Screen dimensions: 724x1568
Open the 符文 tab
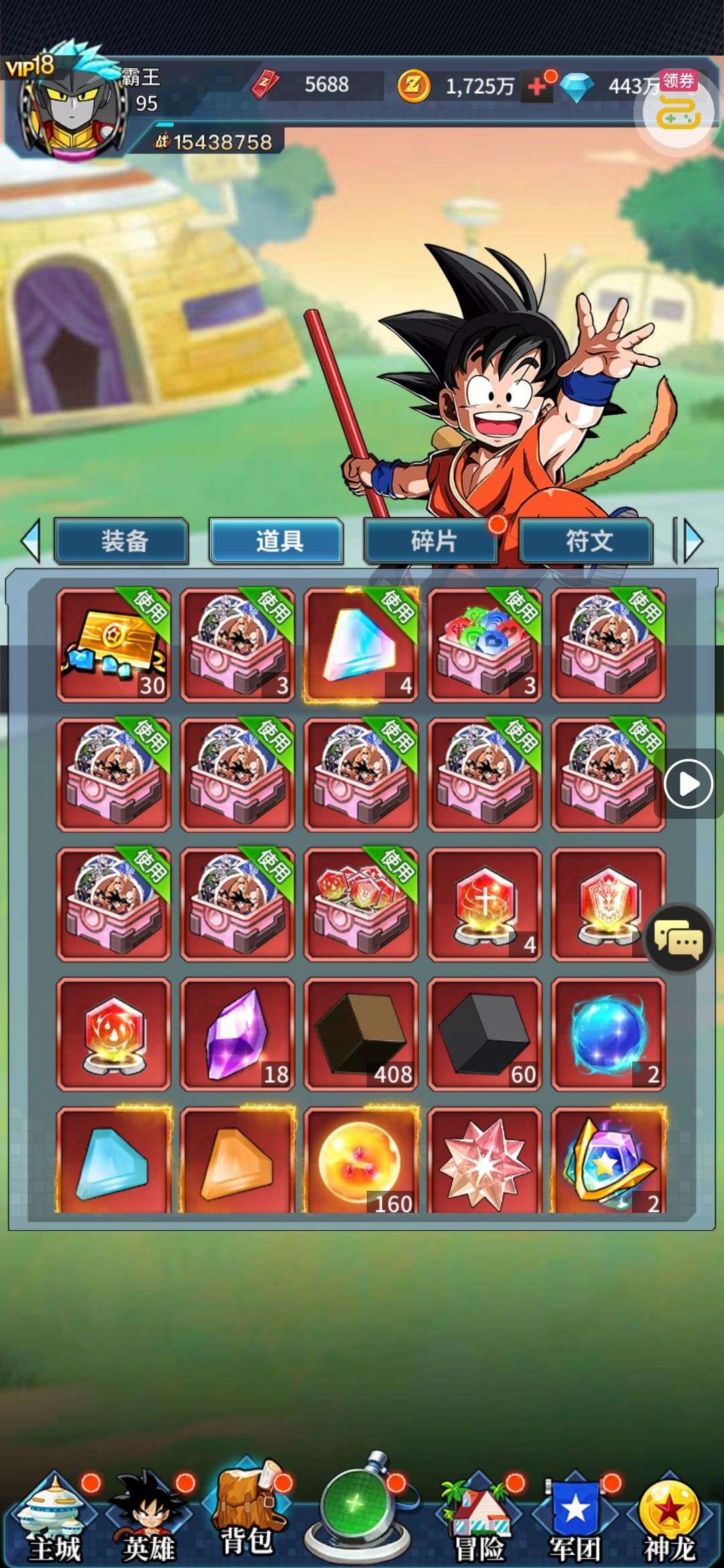[x=587, y=541]
